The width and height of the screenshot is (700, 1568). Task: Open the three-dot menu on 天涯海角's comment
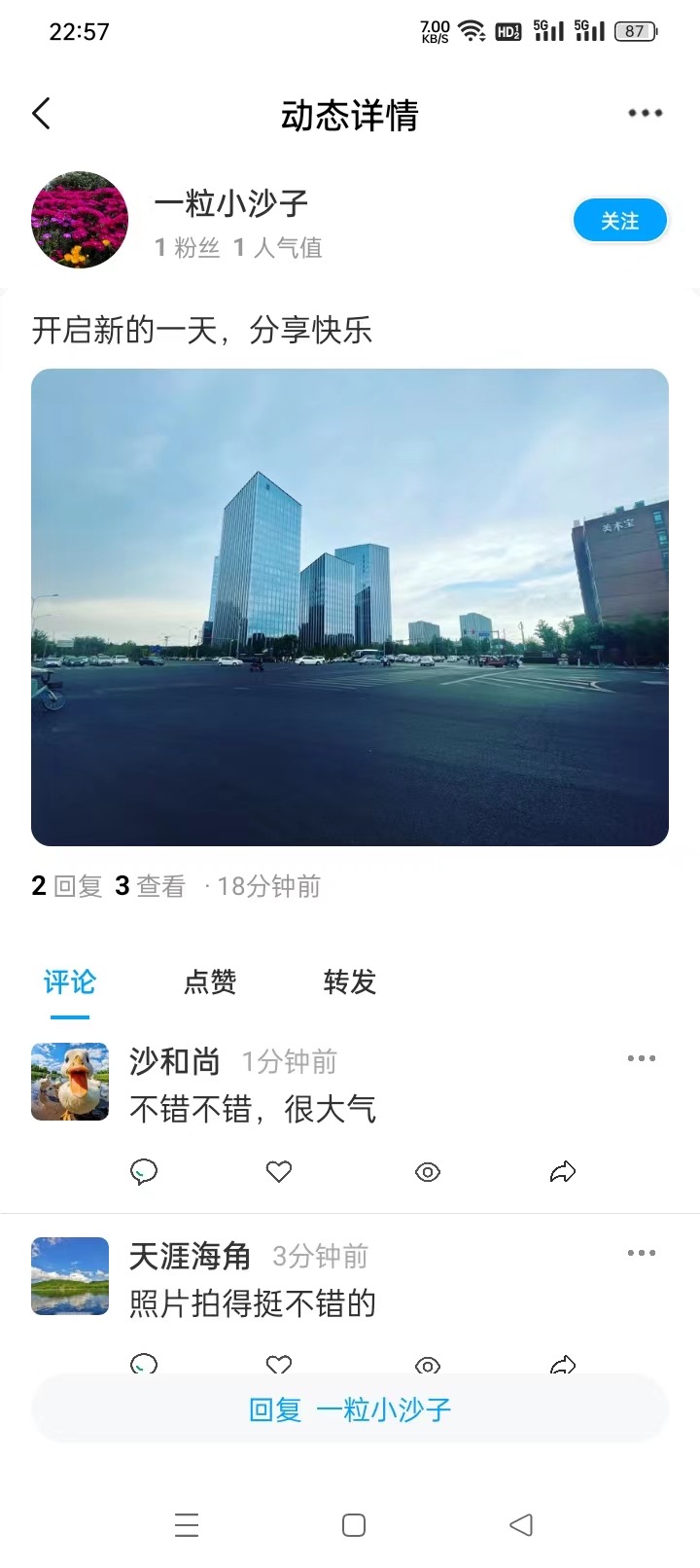coord(641,1253)
